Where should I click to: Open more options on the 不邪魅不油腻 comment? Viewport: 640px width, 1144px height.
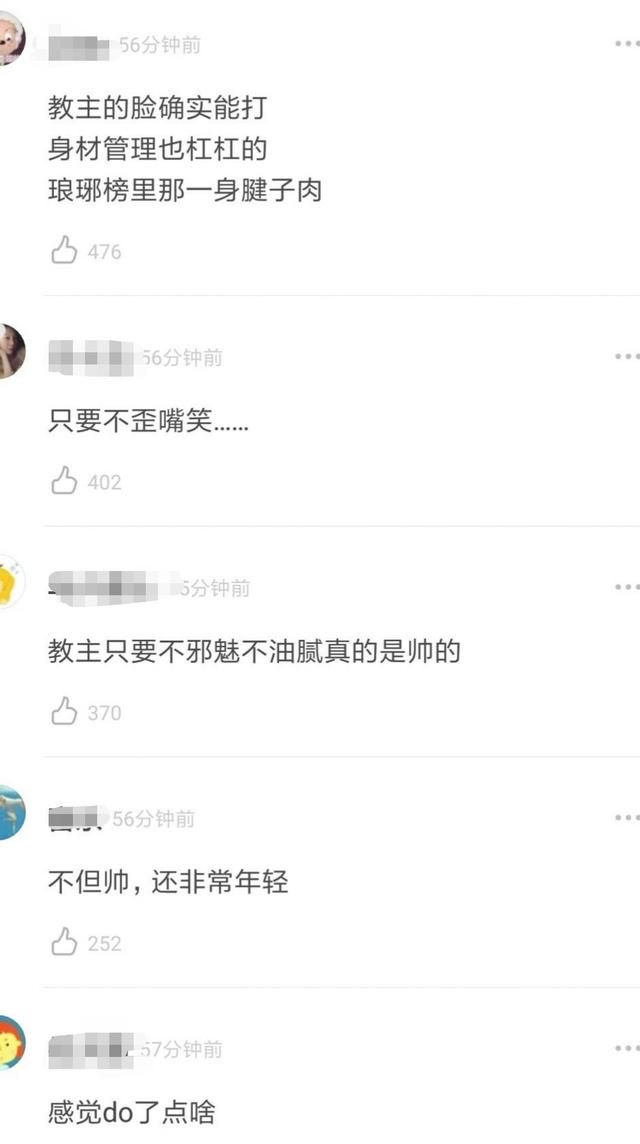point(626,588)
